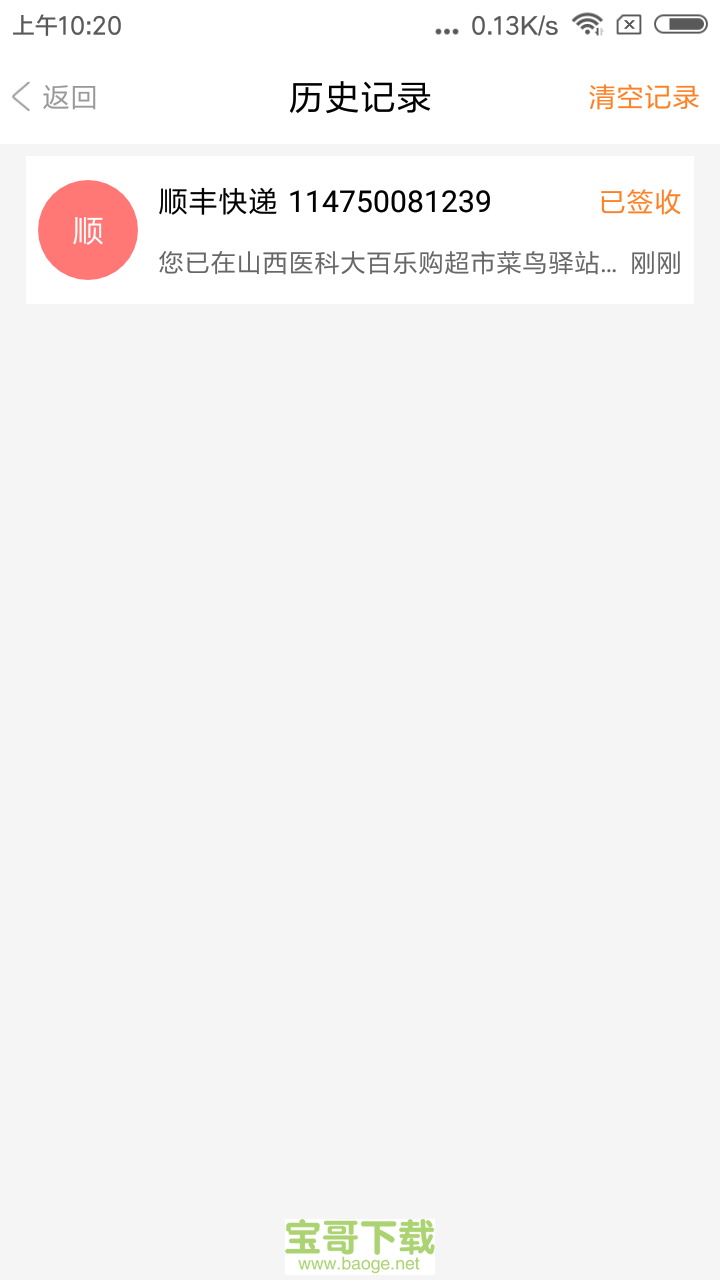
Task: Clear history with 清空记录
Action: 643,98
